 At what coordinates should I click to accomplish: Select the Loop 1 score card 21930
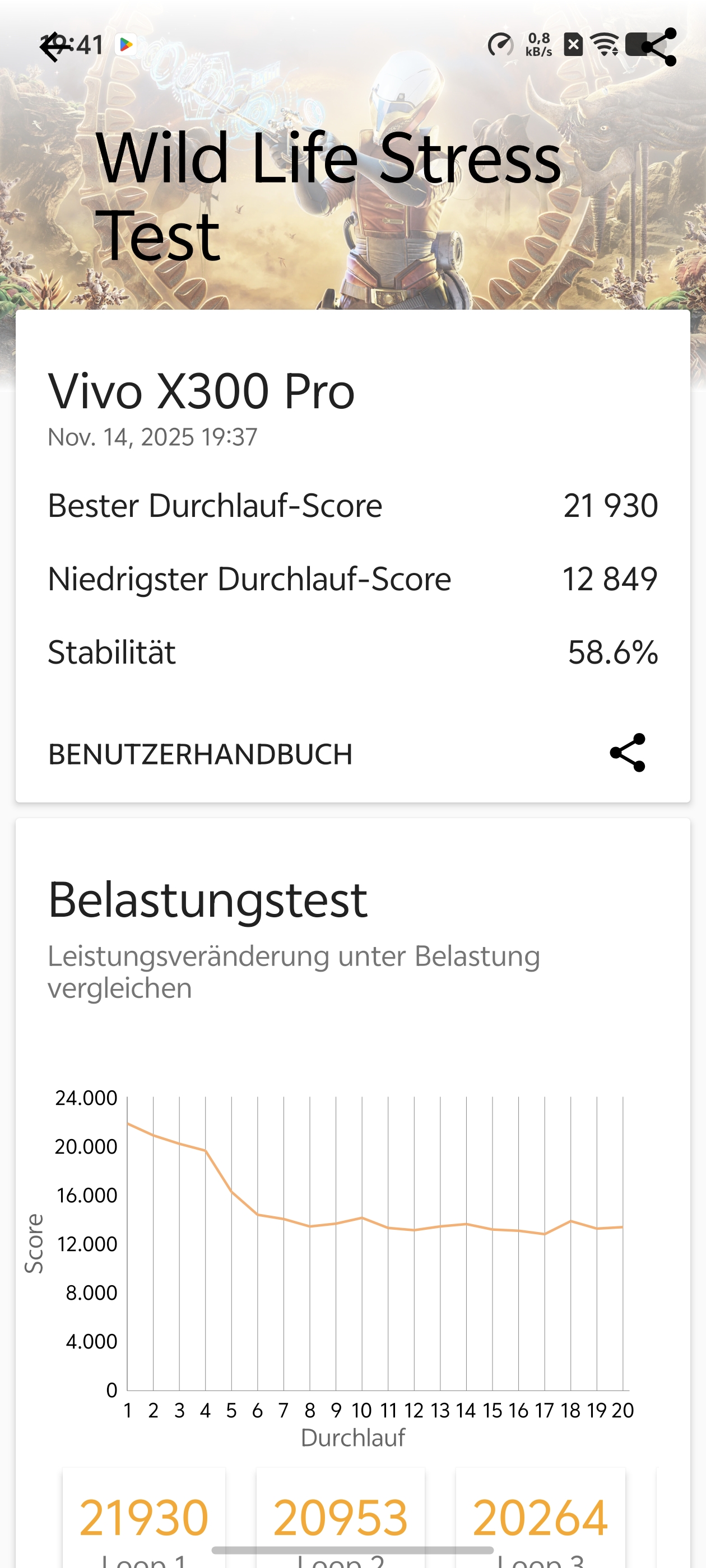tap(144, 1519)
